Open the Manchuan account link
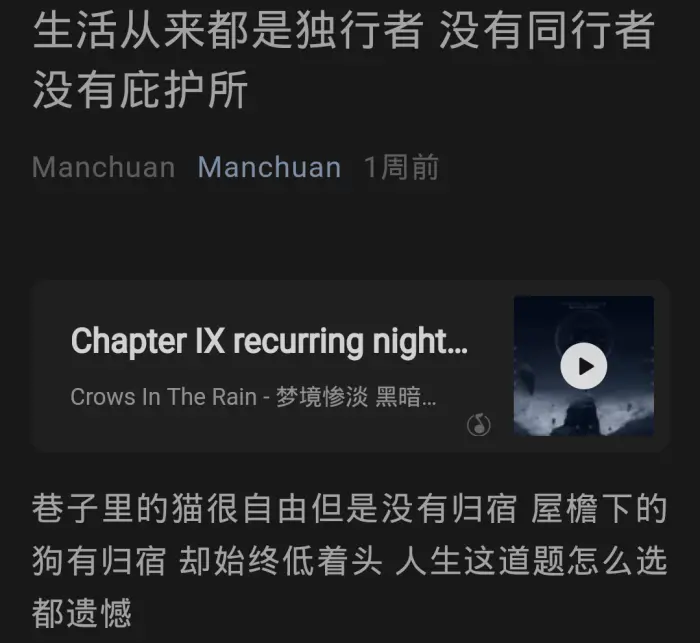 269,167
